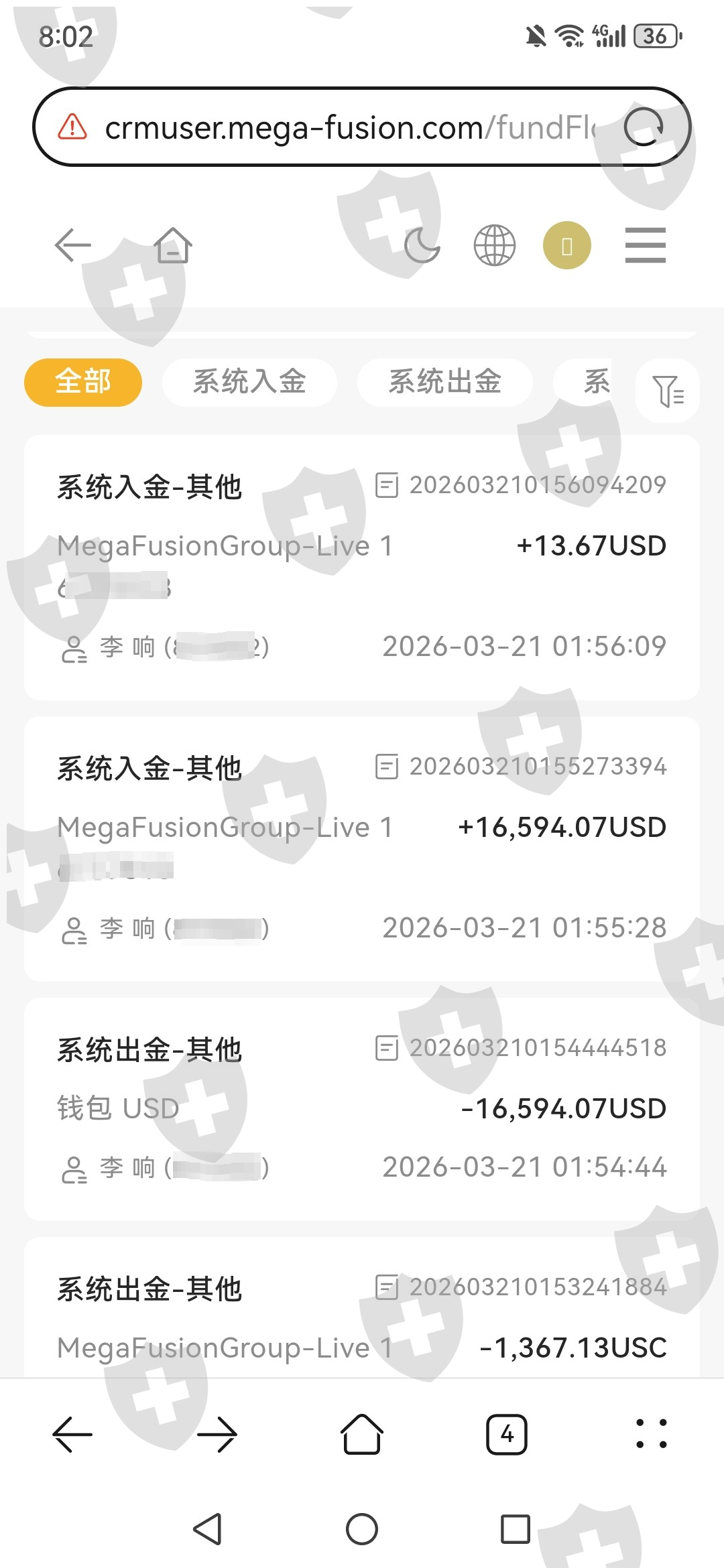Screen dimensions: 724x1568
Task: Open the -1,367.13USC withdrawal record
Action: click(x=362, y=1313)
